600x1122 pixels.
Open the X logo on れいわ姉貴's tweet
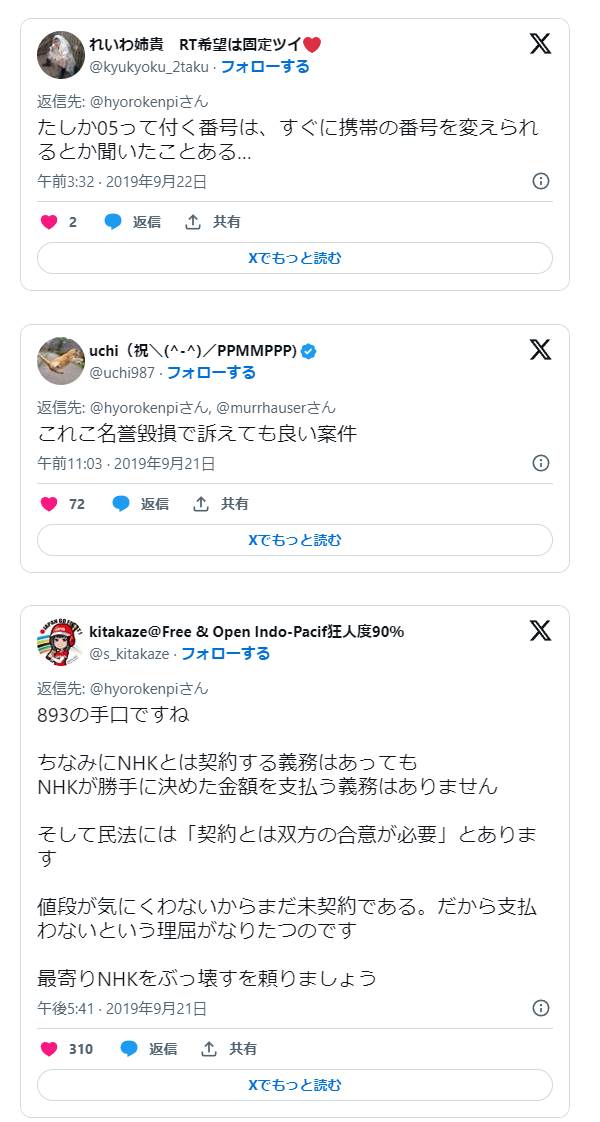pyautogui.click(x=540, y=43)
